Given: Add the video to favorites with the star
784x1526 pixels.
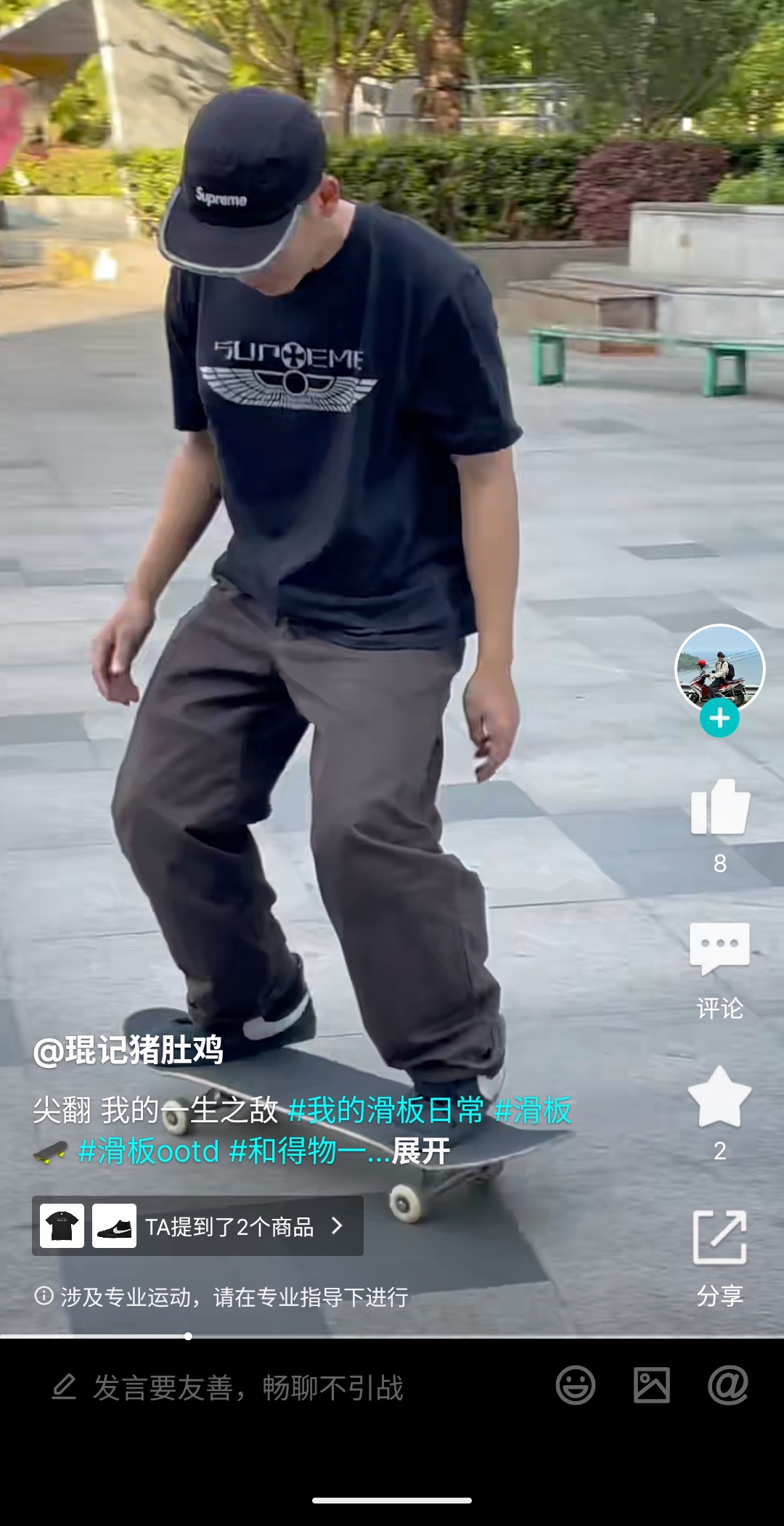Looking at the screenshot, I should coord(719,1098).
